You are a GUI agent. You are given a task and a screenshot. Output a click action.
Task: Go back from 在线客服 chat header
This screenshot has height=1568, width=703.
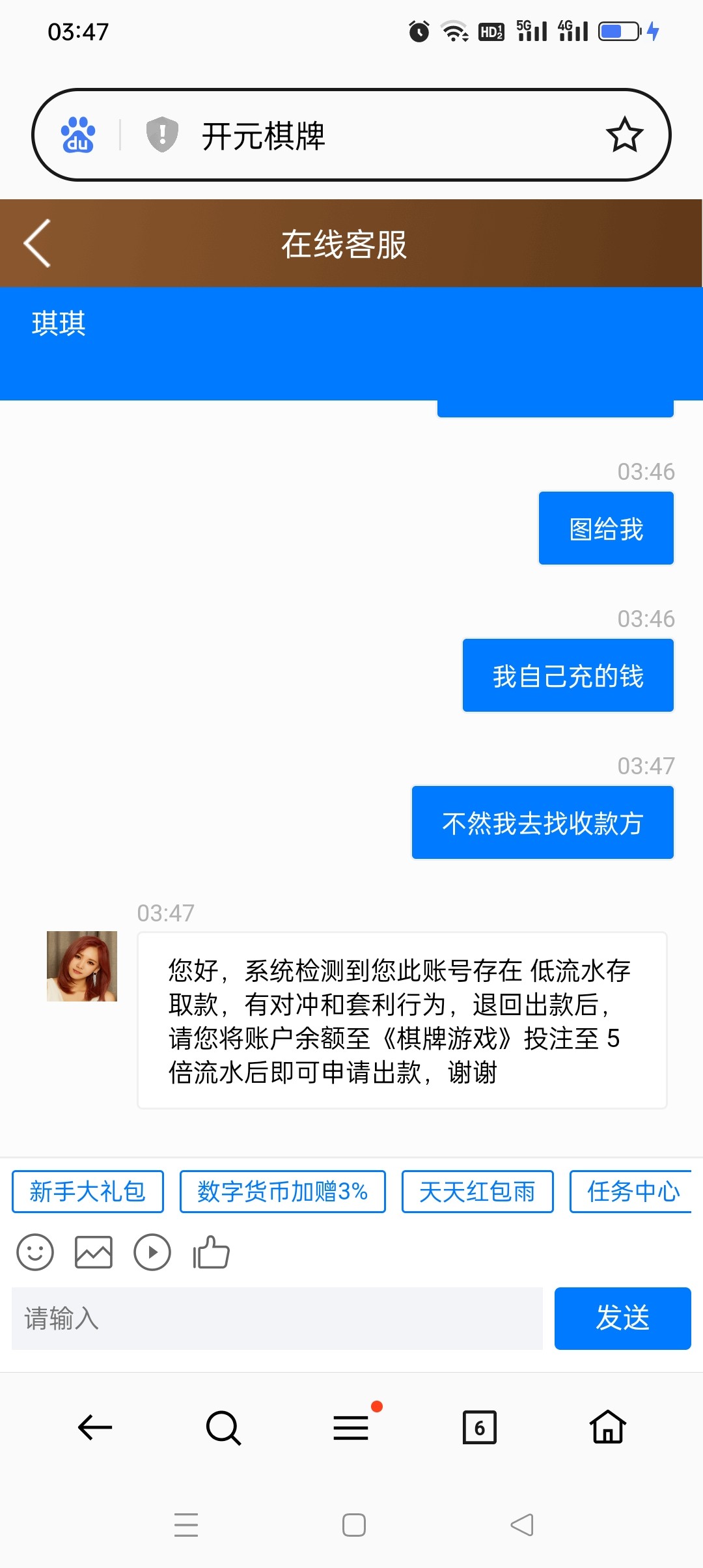click(x=38, y=244)
